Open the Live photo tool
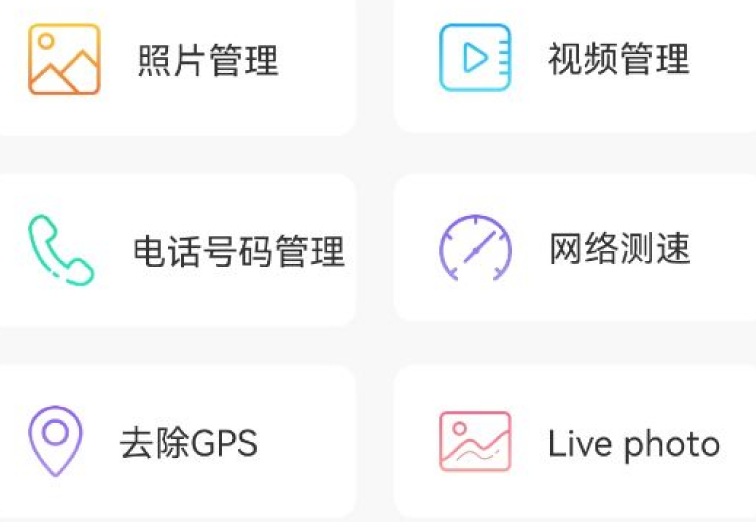The height and width of the screenshot is (522, 756). (580, 442)
